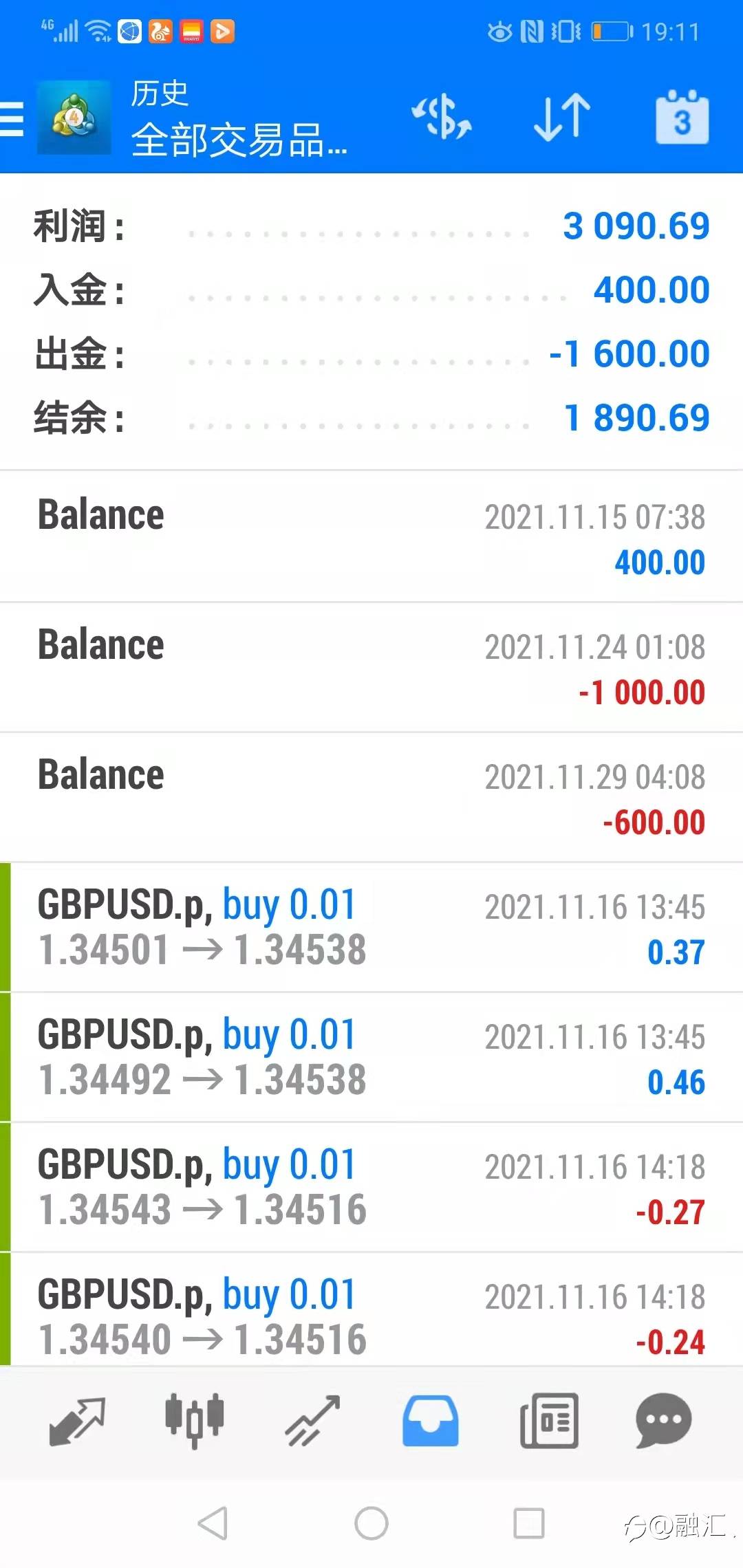Open the calendar date range picker

(682, 117)
